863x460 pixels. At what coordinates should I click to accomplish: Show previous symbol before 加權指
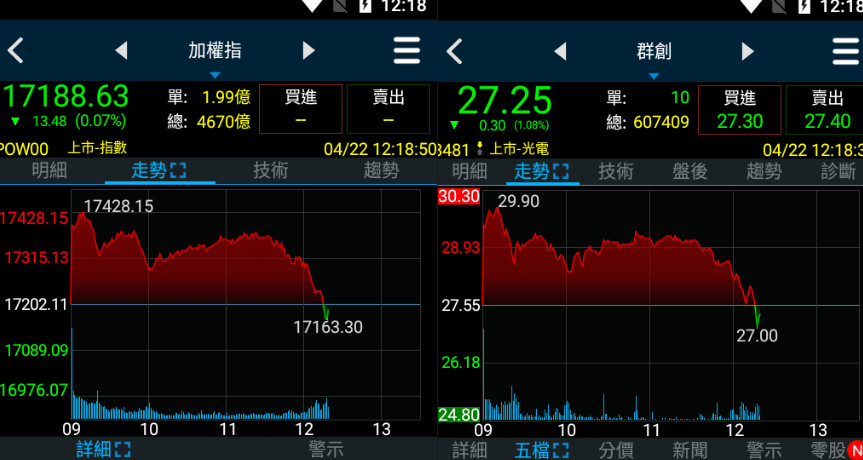pyautogui.click(x=121, y=50)
